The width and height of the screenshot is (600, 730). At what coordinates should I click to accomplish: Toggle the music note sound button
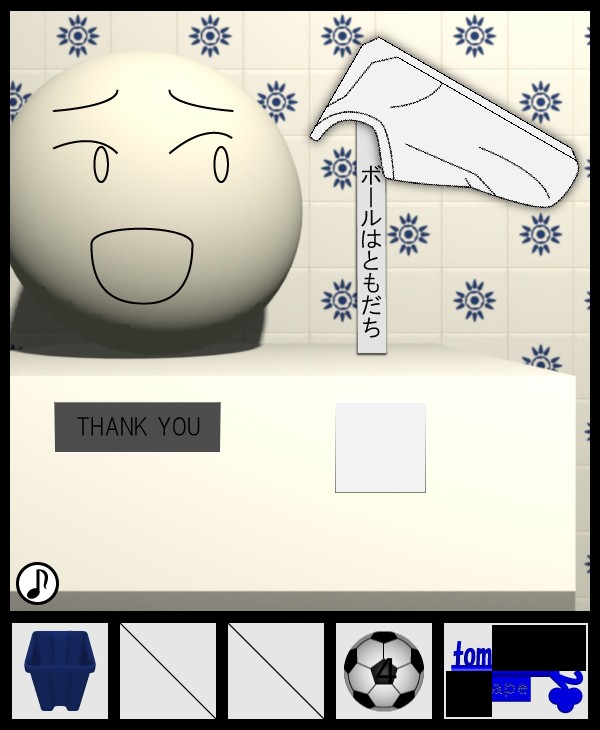[37, 583]
